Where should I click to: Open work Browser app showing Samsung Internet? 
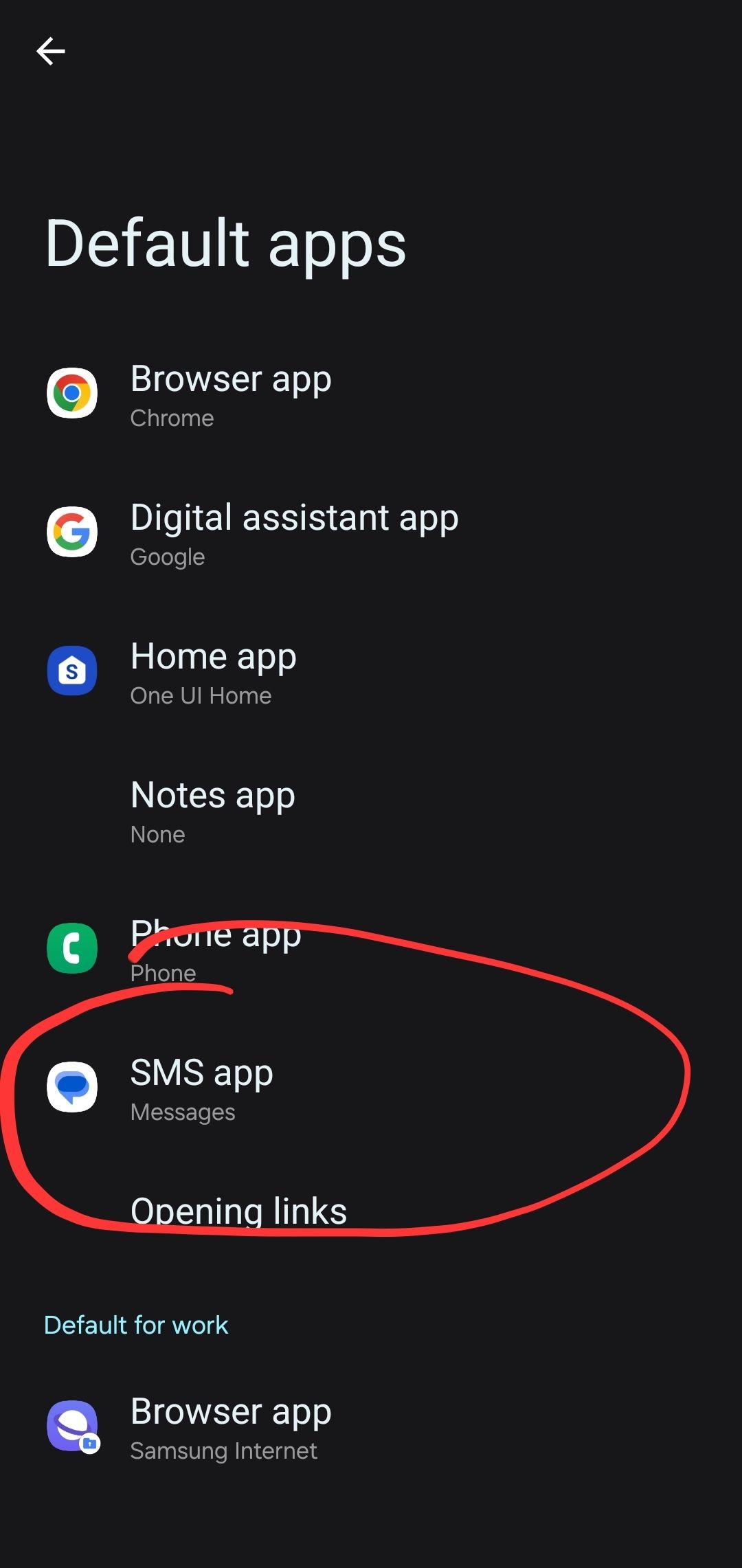click(x=371, y=1427)
